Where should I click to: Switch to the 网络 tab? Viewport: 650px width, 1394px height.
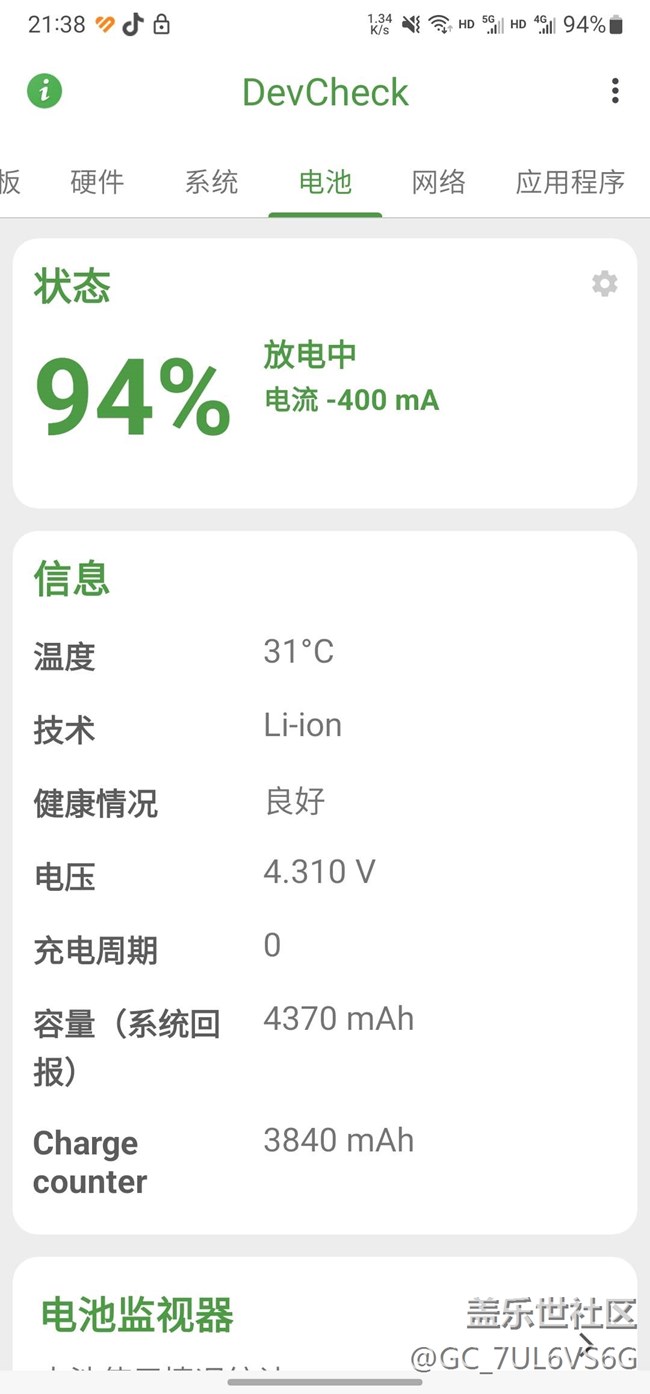pos(439,182)
